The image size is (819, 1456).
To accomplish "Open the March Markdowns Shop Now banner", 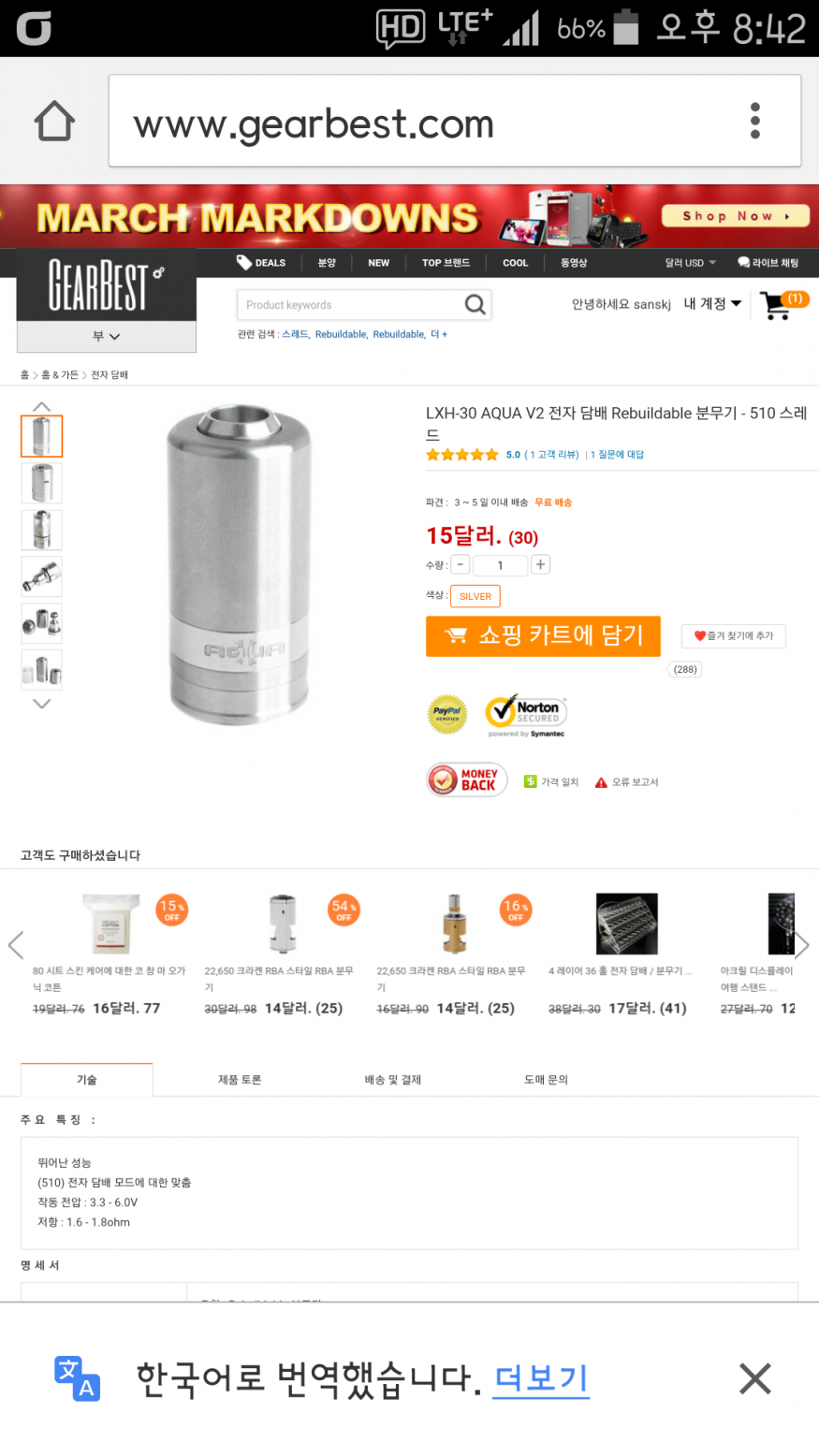I will tap(734, 216).
